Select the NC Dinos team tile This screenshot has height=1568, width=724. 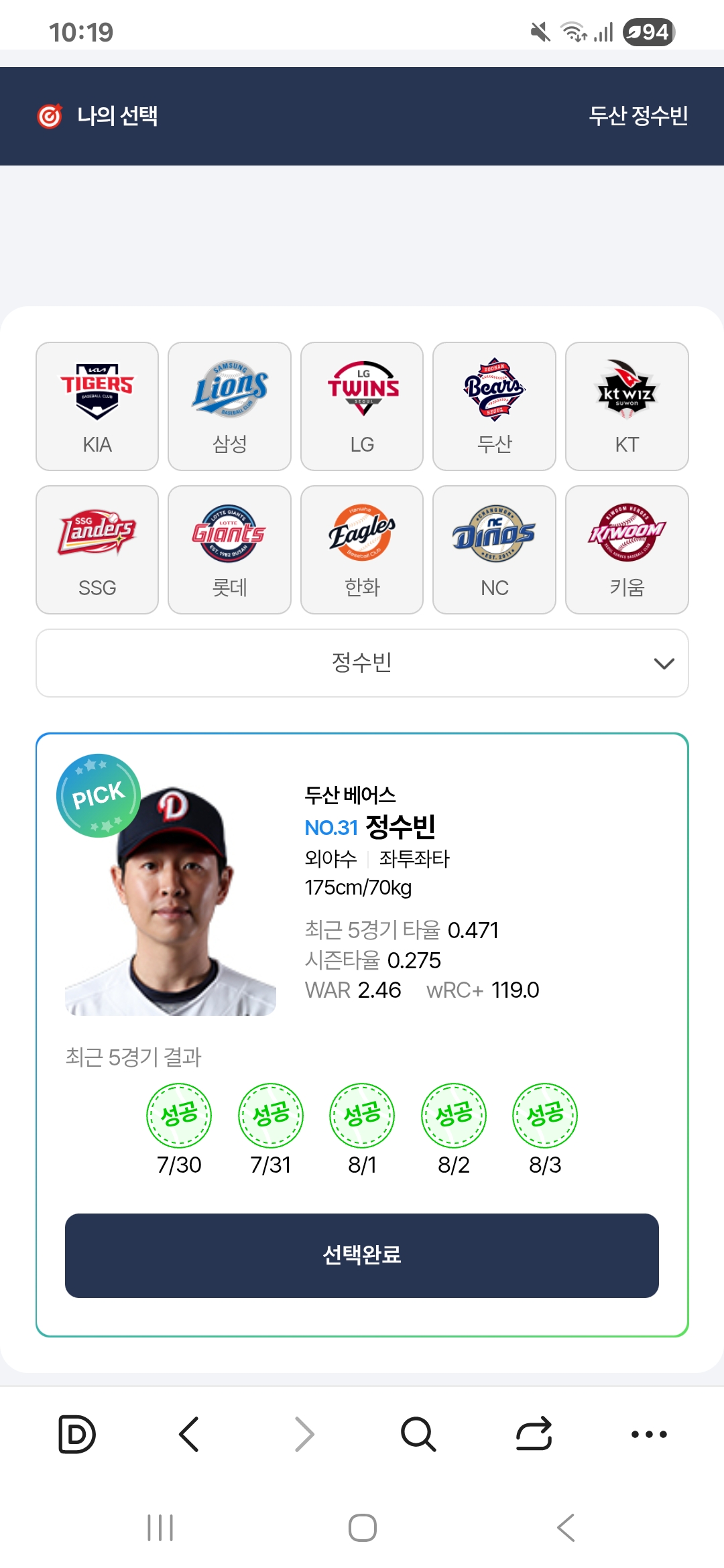[x=494, y=550]
